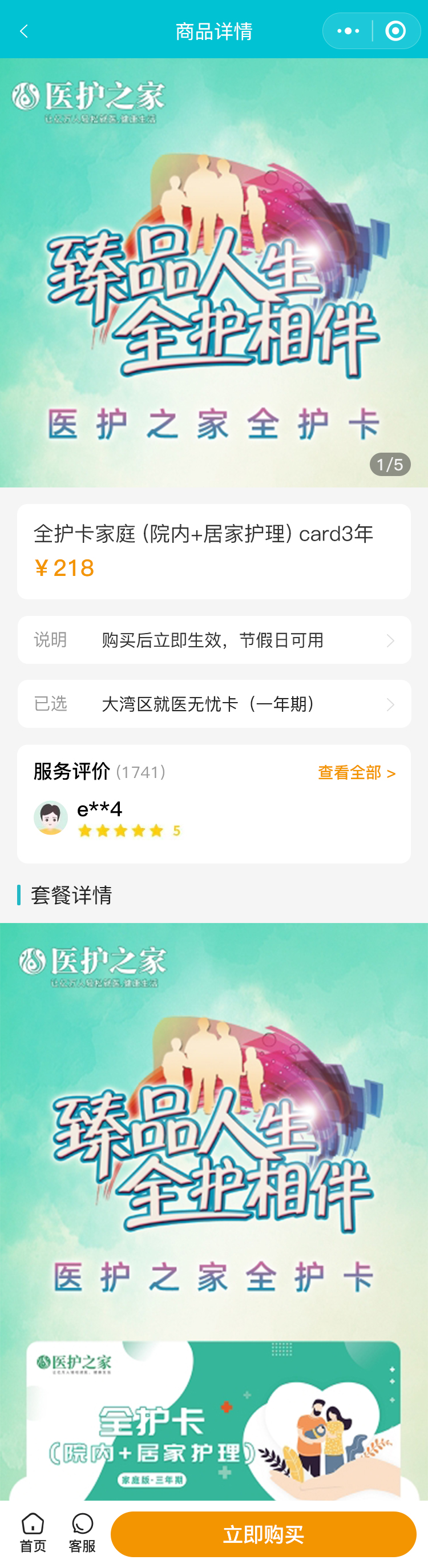Contact 客服 customer service
Screen dimensions: 428x1568
pos(82,1533)
